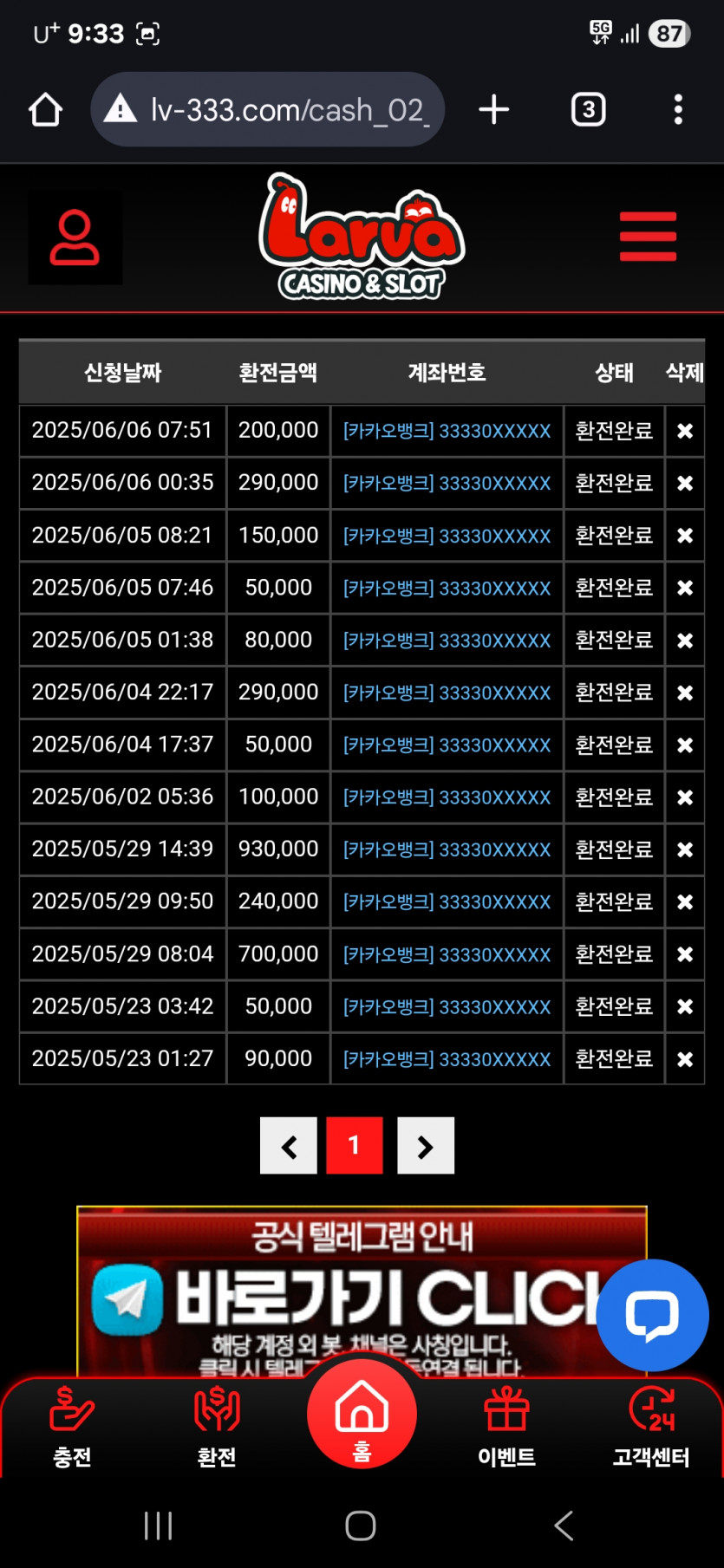The height and width of the screenshot is (1568, 724).
Task: Open the user profile icon
Action: 75,237
